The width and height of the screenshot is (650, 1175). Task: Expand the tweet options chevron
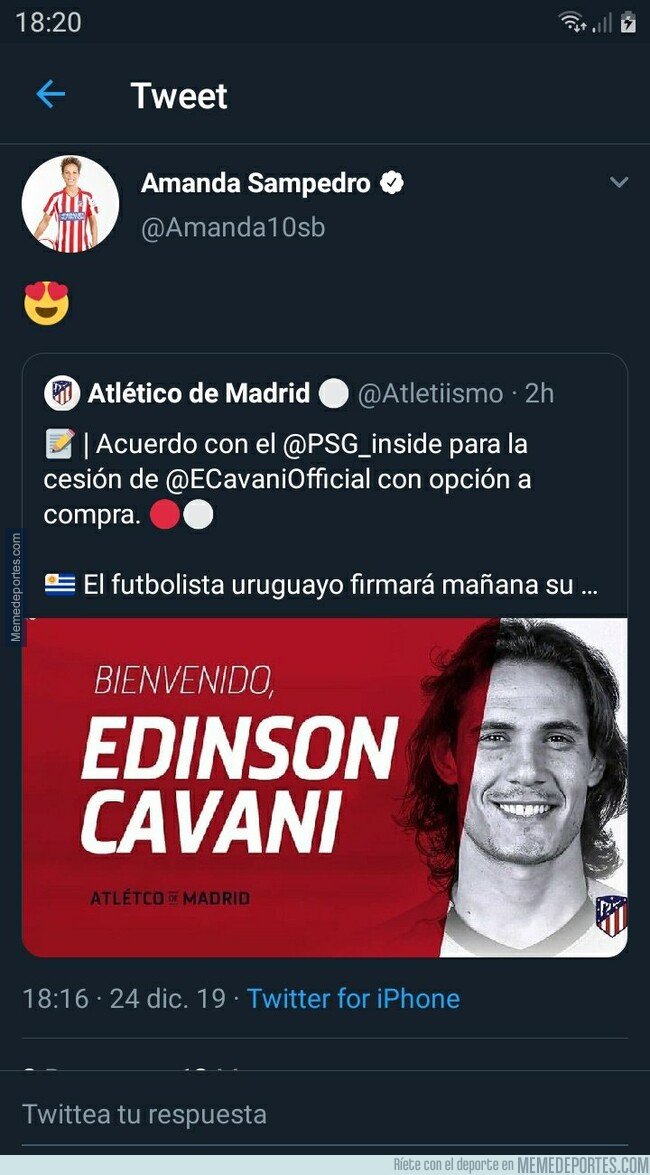pos(619,182)
